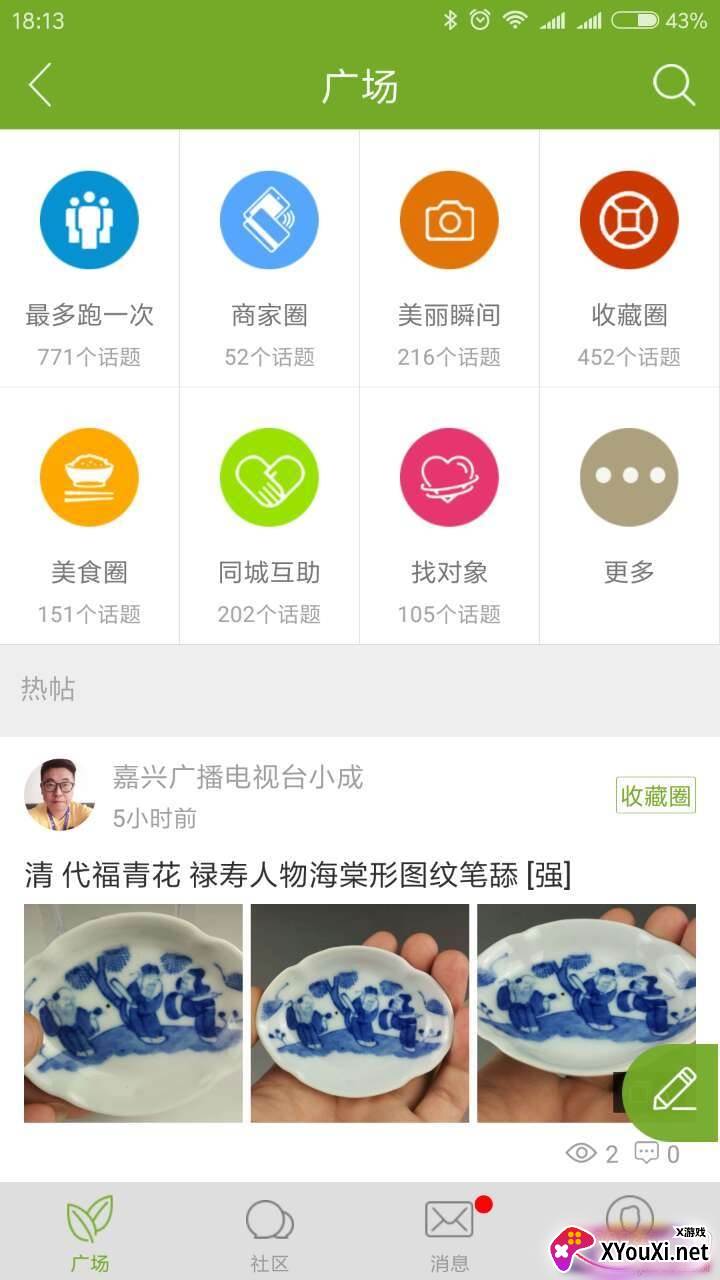Go back using the top-left arrow
Image resolution: width=720 pixels, height=1280 pixels.
click(40, 86)
